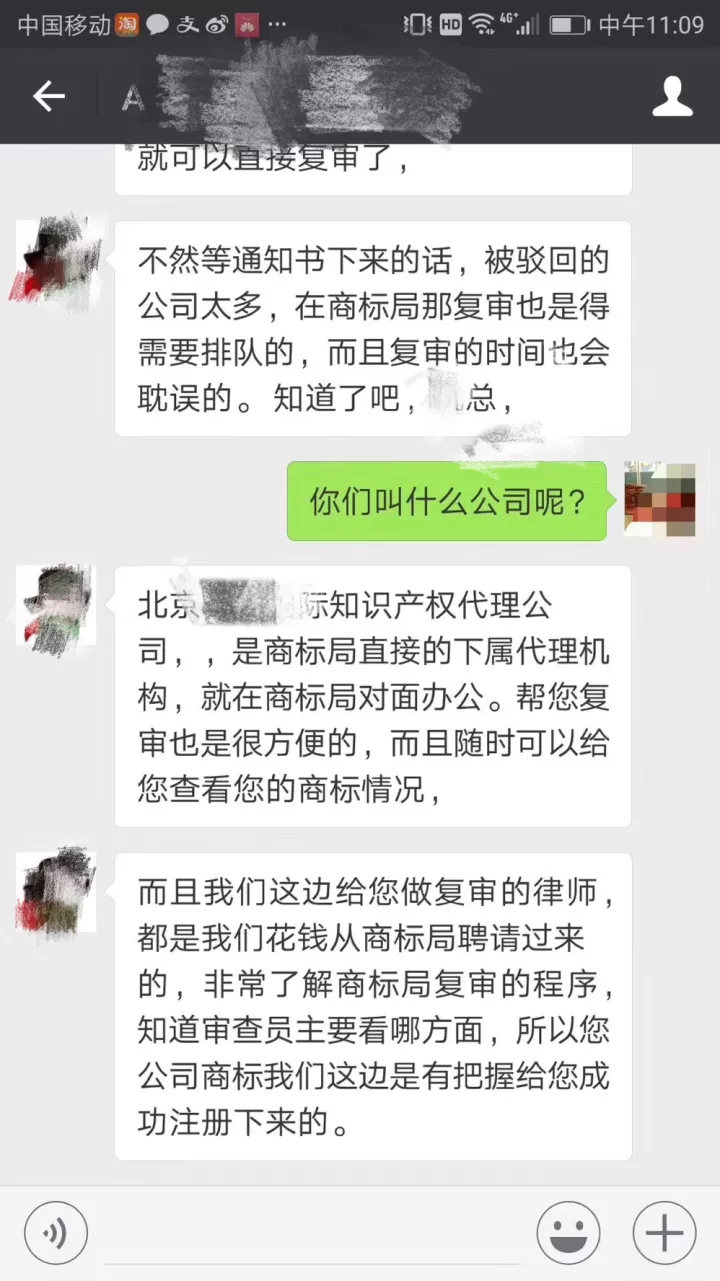The height and width of the screenshot is (1281, 720).
Task: Open the contact profile icon
Action: pos(672,96)
